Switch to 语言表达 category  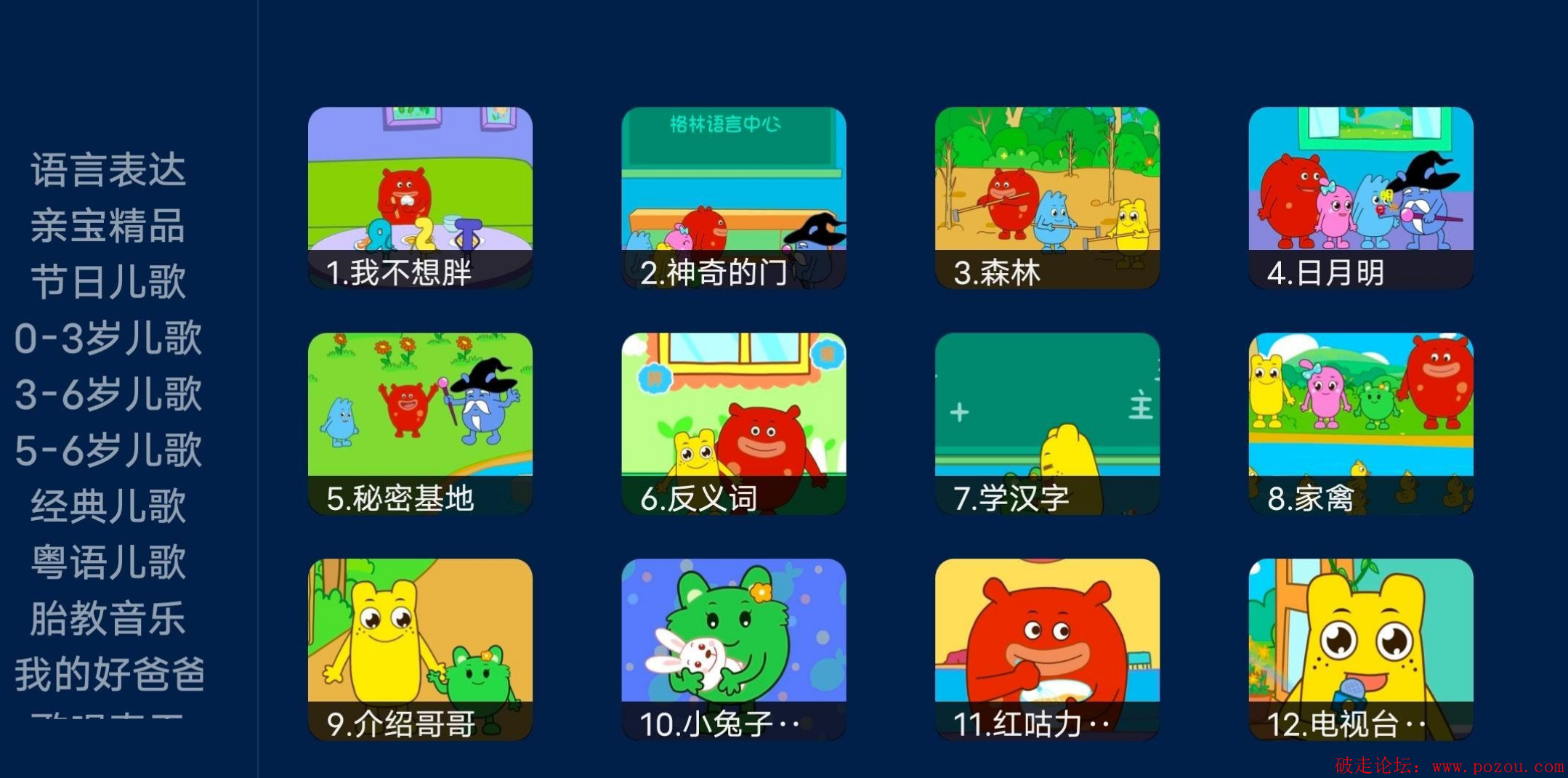[108, 171]
